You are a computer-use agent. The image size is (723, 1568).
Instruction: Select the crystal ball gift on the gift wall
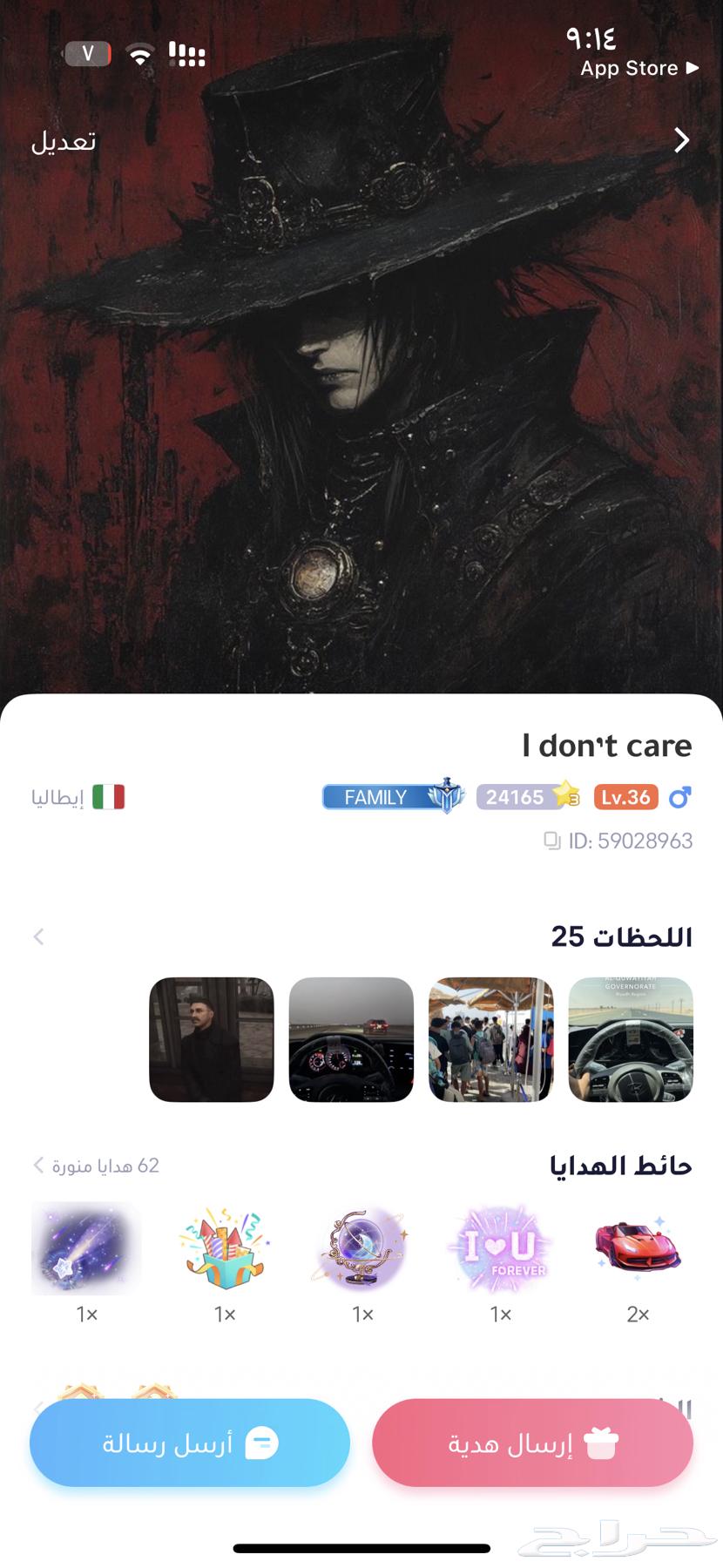coord(361,1247)
